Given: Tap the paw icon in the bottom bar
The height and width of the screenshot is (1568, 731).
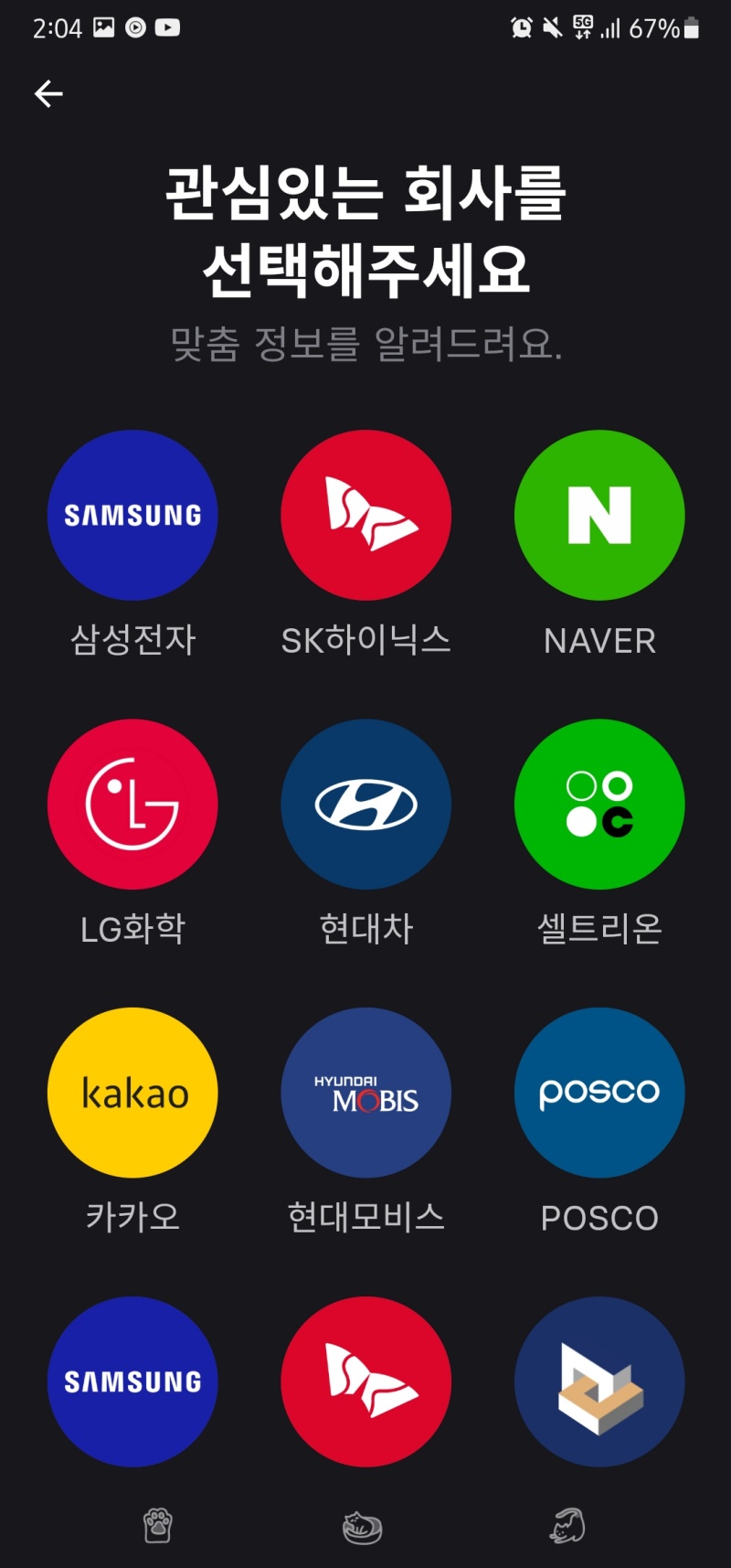Looking at the screenshot, I should (x=159, y=1518).
